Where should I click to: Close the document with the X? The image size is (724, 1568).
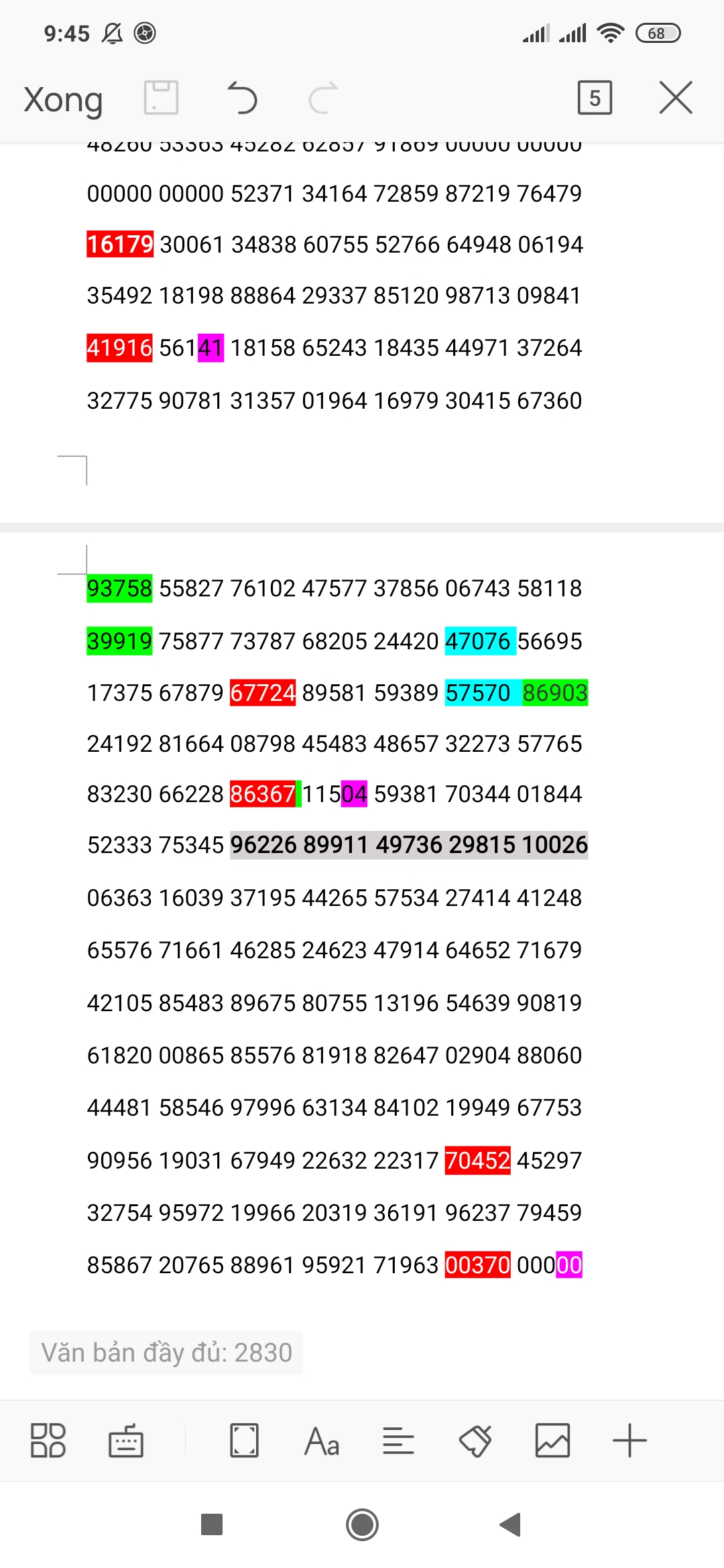(x=676, y=98)
